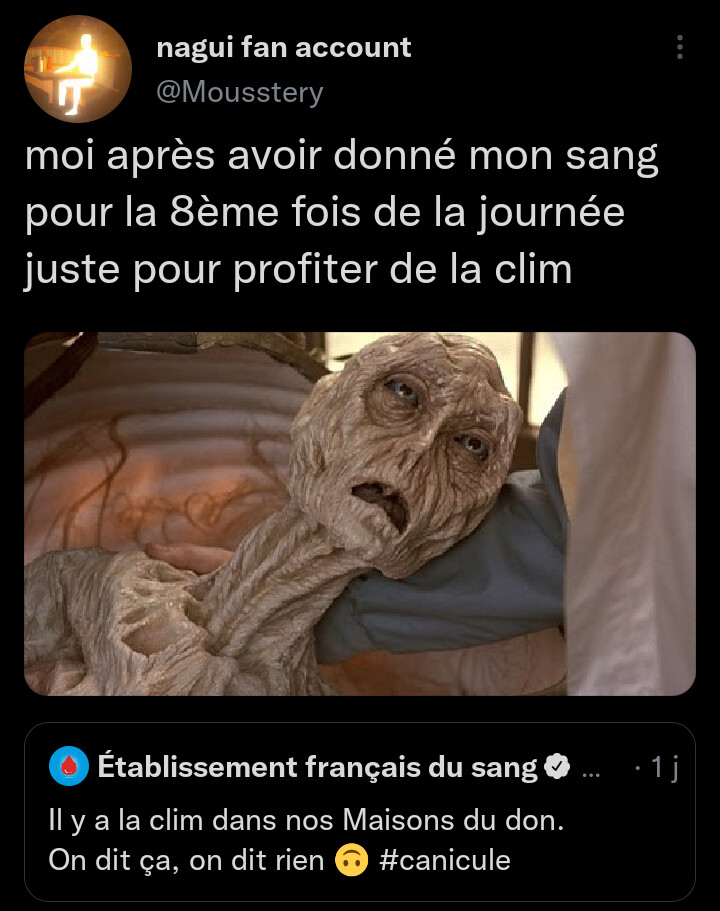The width and height of the screenshot is (720, 911).
Task: Open the tweet's three-dot overflow menu
Action: click(x=680, y=48)
